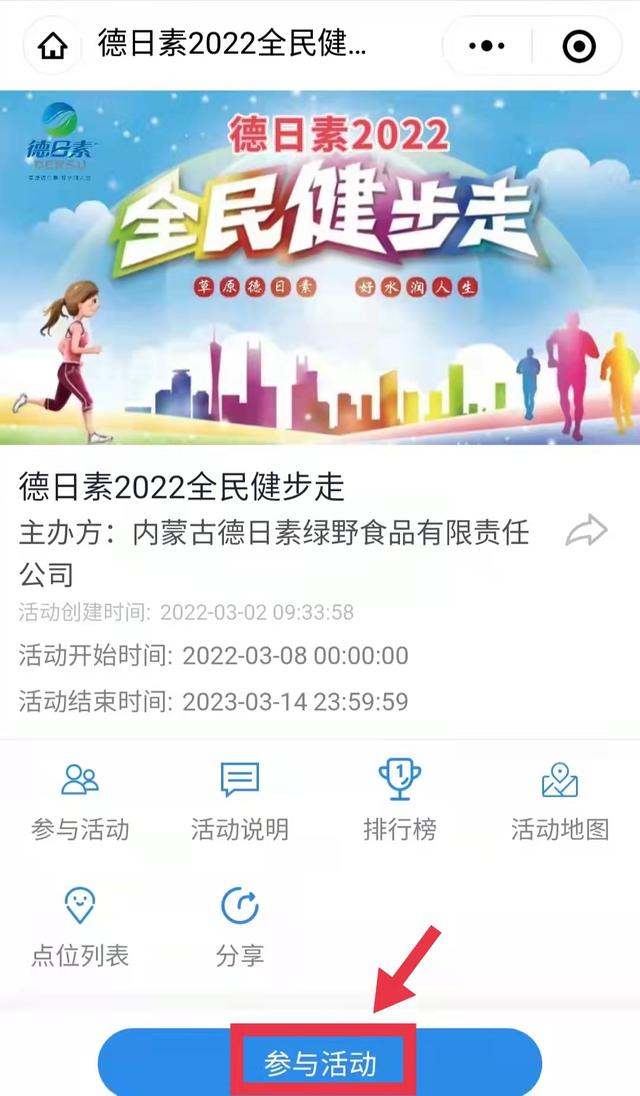Image resolution: width=640 pixels, height=1096 pixels.
Task: Show the 点位列表 checkpoint list
Action: tap(80, 924)
